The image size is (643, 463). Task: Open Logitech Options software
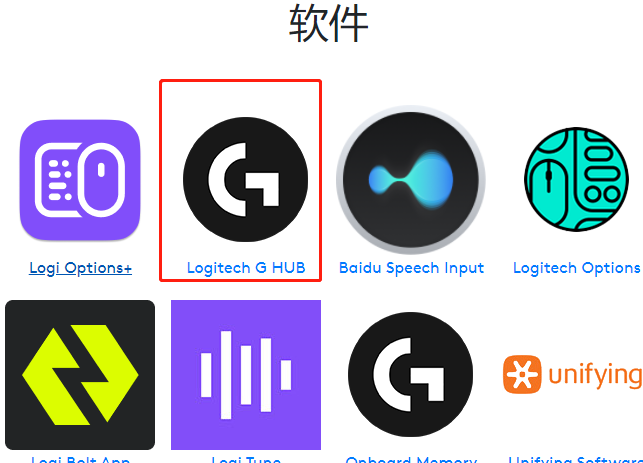tap(576, 180)
